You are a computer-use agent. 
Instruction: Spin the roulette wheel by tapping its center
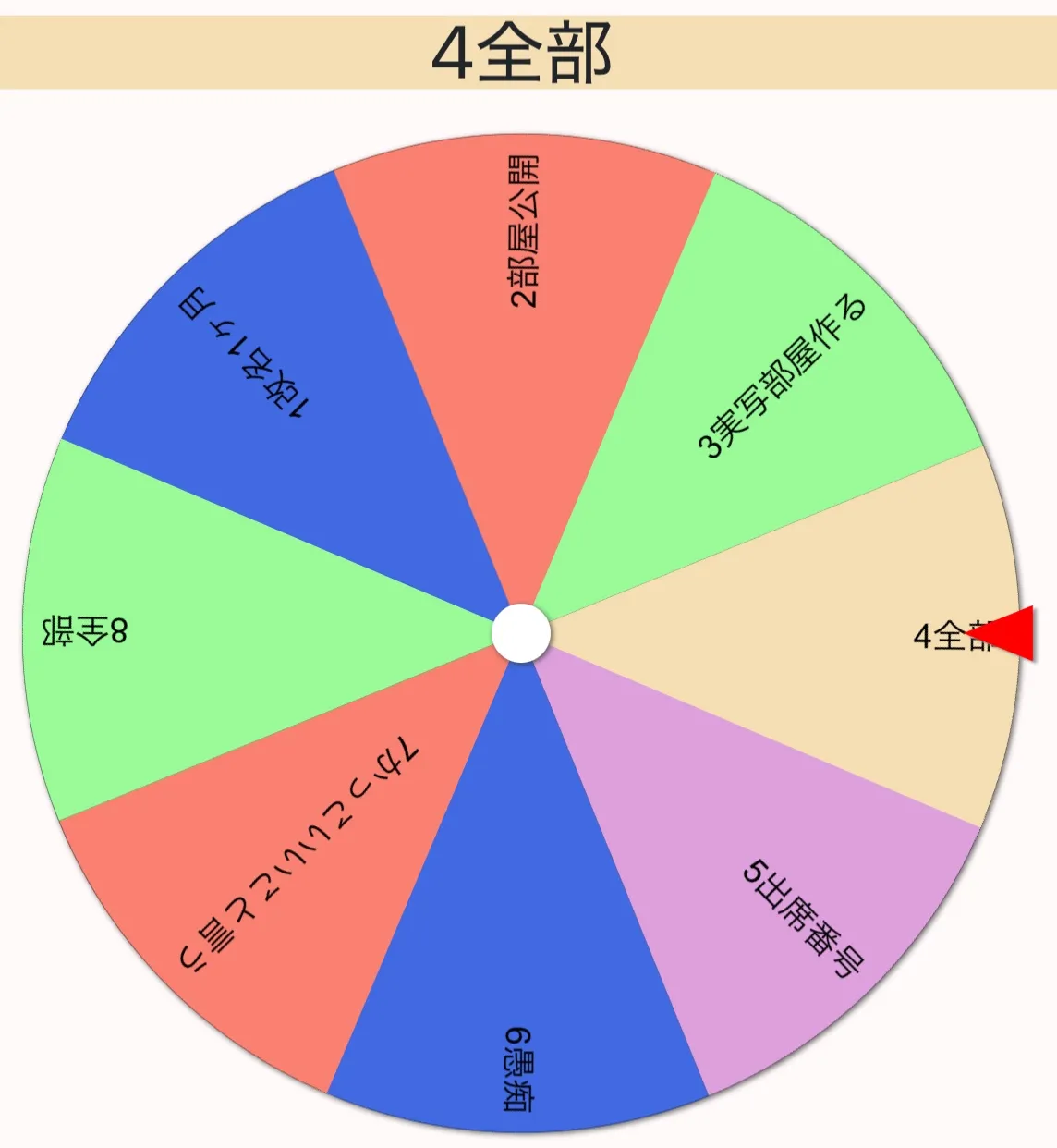click(521, 633)
